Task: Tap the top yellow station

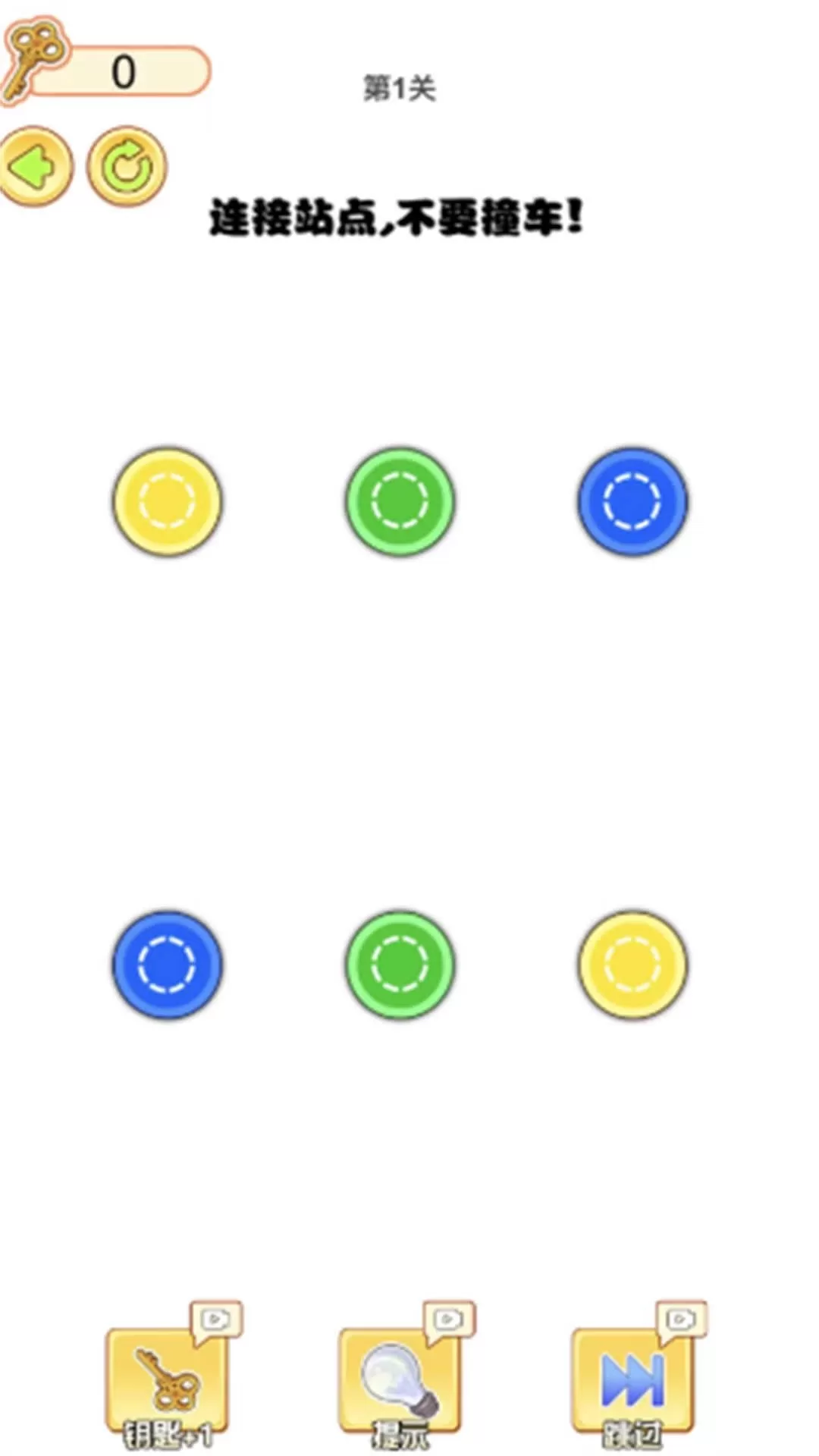Action: [x=168, y=501]
